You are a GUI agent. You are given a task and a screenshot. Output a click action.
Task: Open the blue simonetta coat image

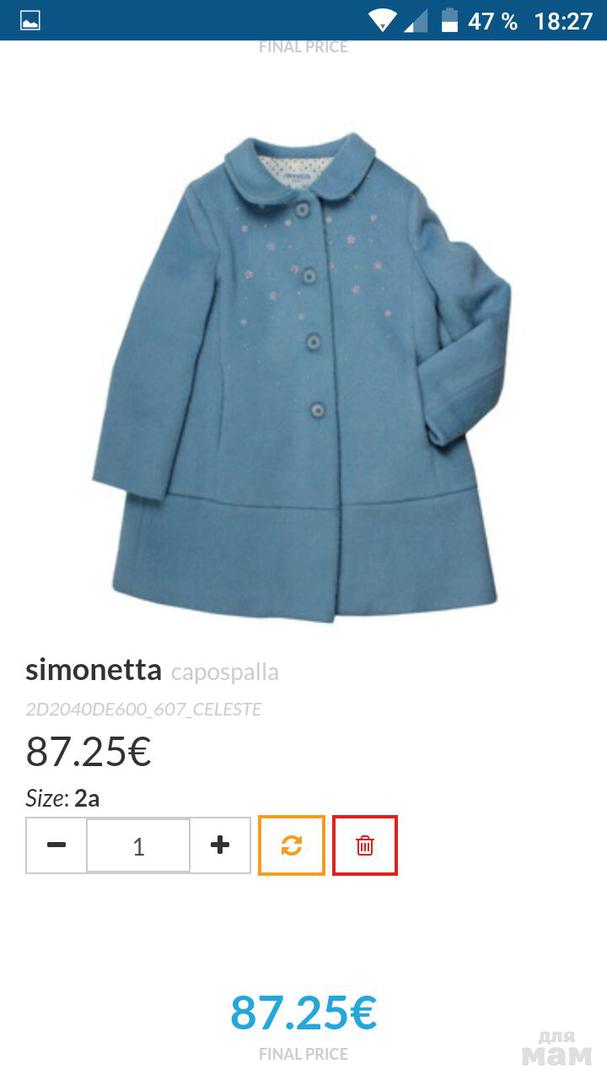303,380
